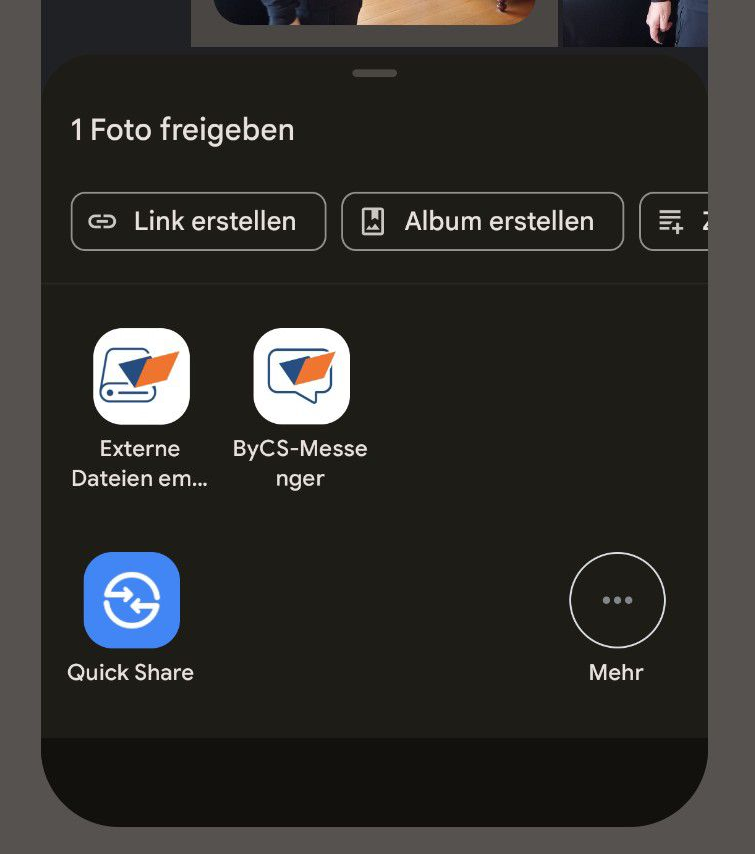Open Quick Share

tap(131, 600)
